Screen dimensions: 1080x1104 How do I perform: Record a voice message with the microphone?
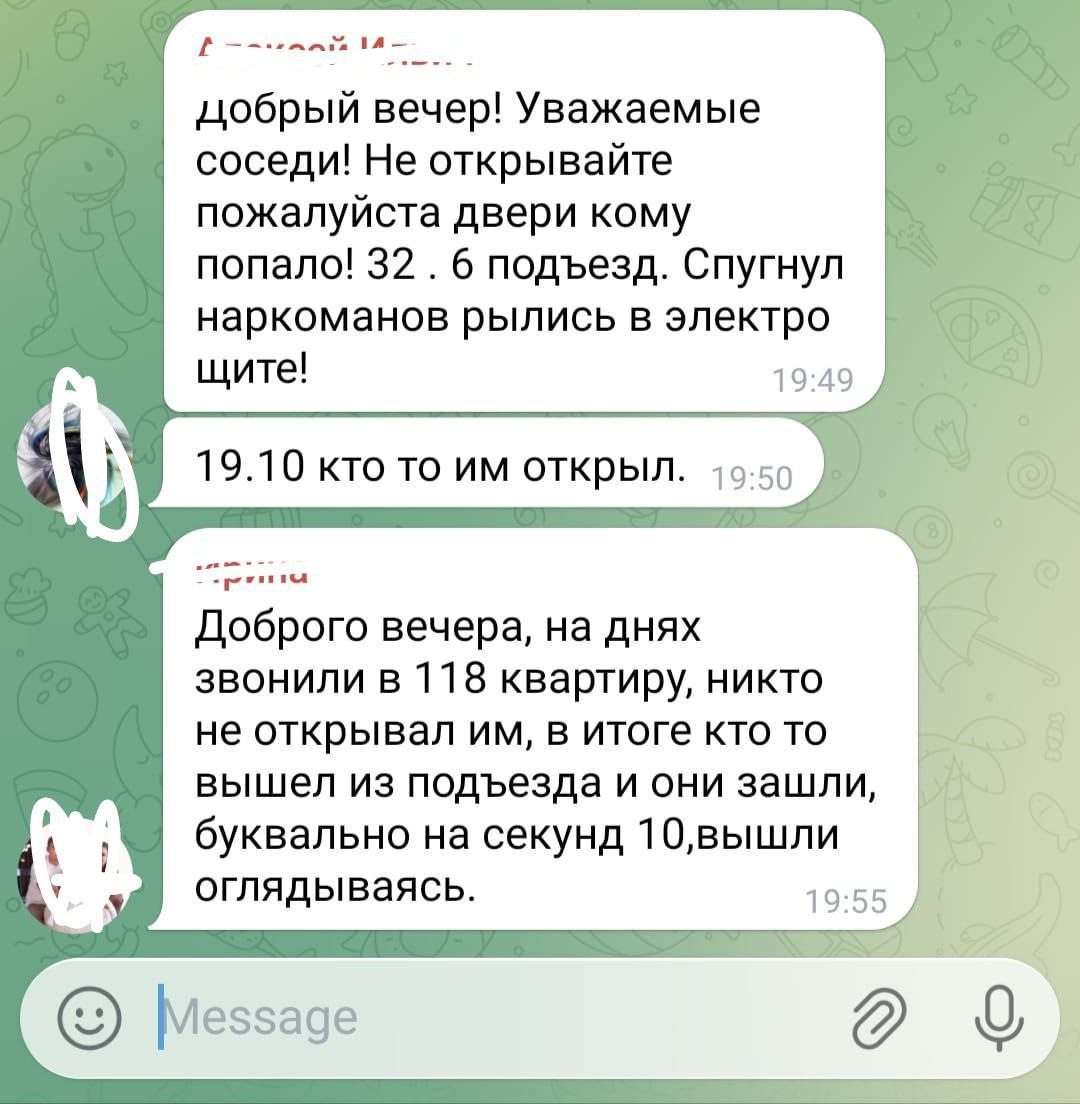click(x=996, y=1019)
